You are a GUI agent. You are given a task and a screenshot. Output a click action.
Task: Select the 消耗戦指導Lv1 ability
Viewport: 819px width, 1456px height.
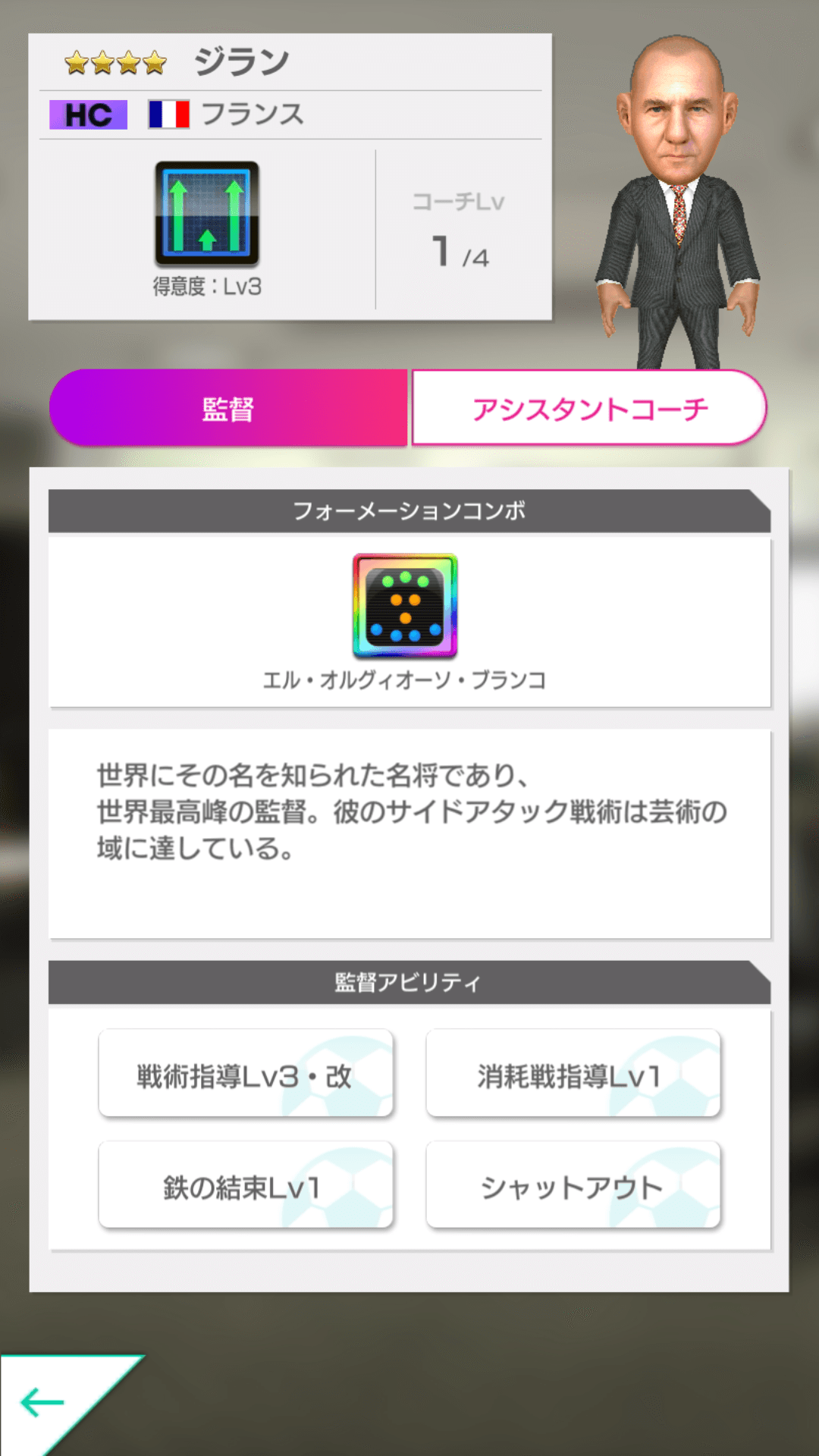(573, 1074)
